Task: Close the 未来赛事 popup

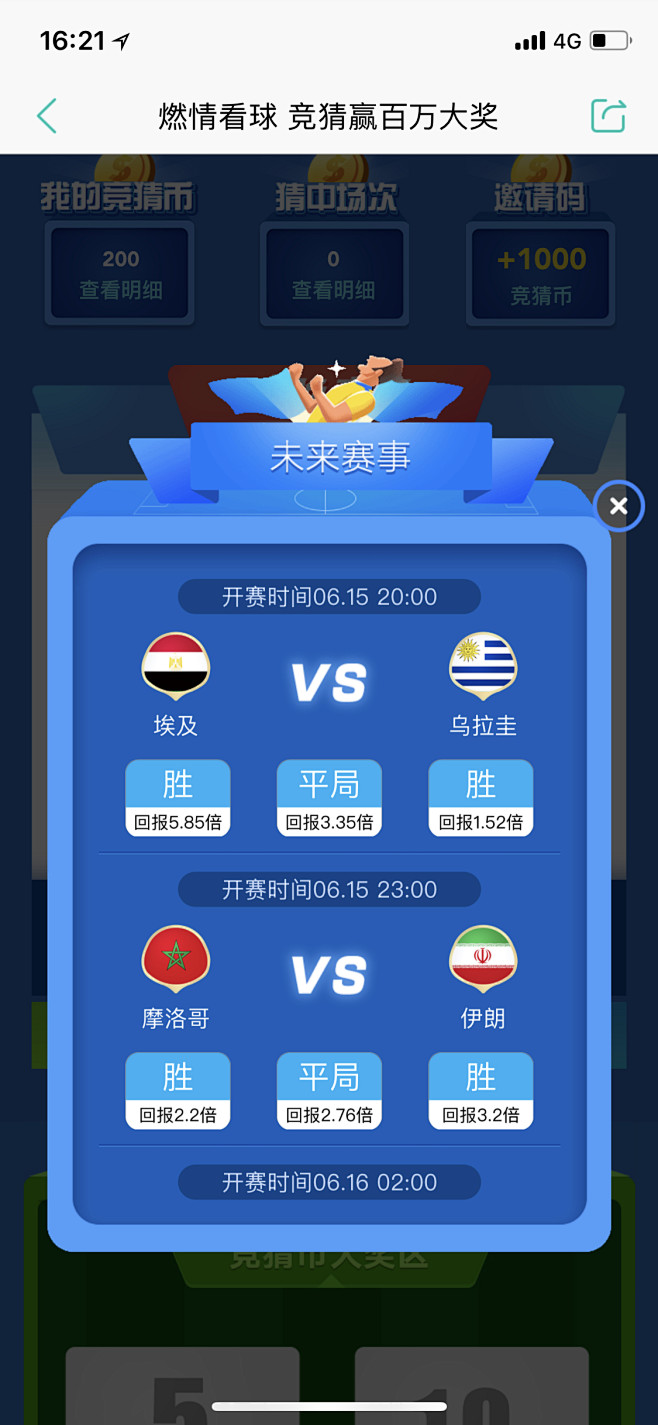Action: point(618,506)
